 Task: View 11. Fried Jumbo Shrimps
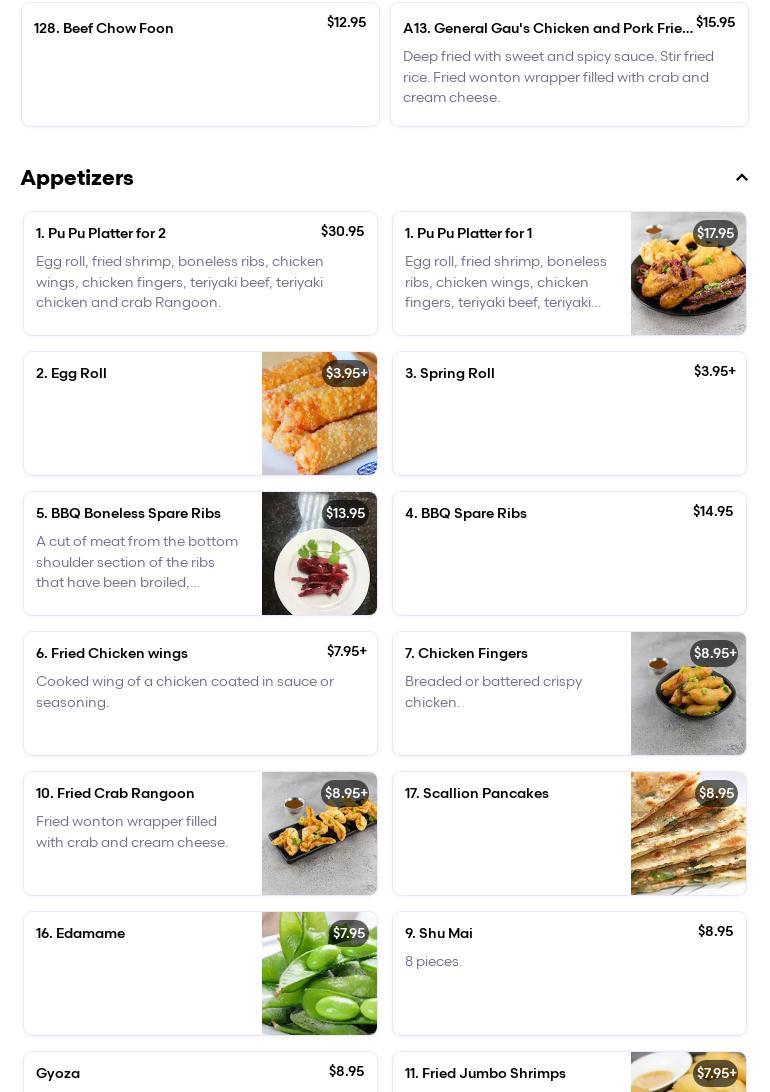(569, 1074)
